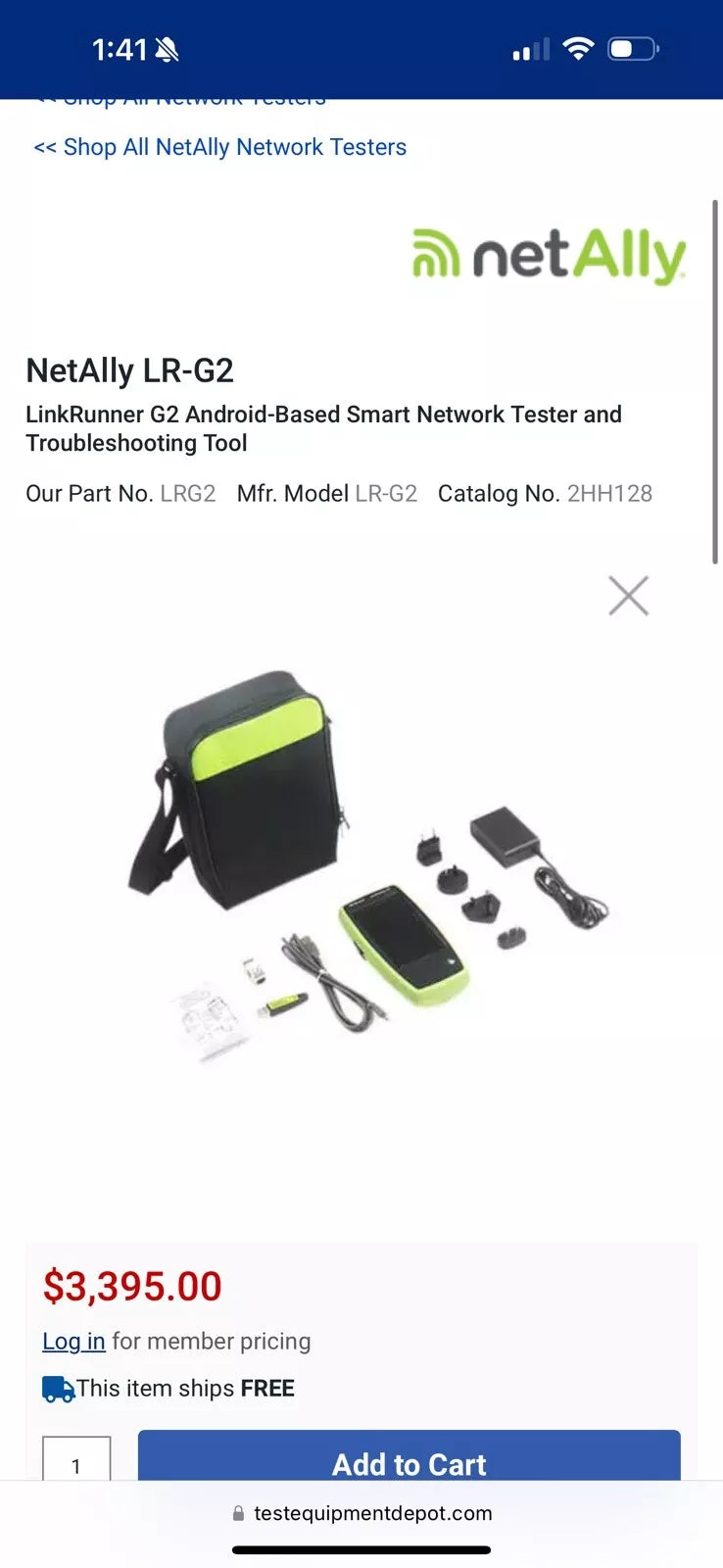Add the LinkRunner G2 to cart
The image size is (723, 1568).
coord(409,1462)
